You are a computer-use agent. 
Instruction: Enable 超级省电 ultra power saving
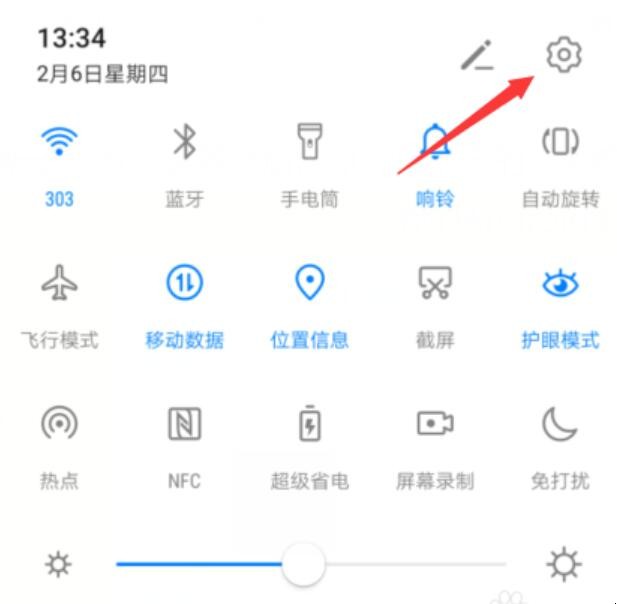309,425
